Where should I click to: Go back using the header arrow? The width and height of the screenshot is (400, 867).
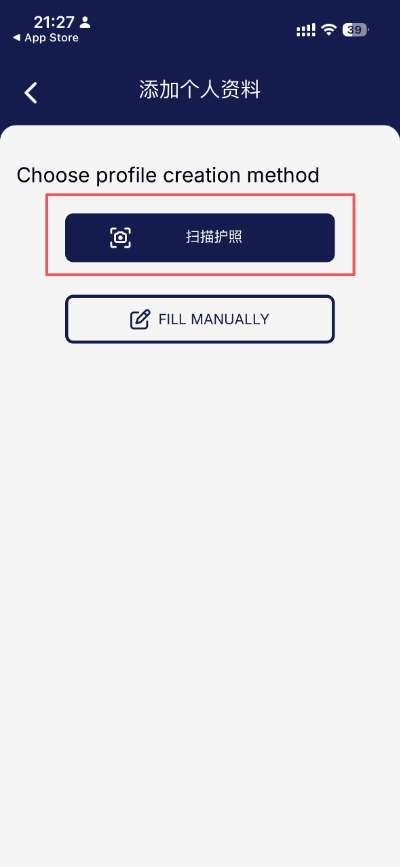pyautogui.click(x=31, y=92)
